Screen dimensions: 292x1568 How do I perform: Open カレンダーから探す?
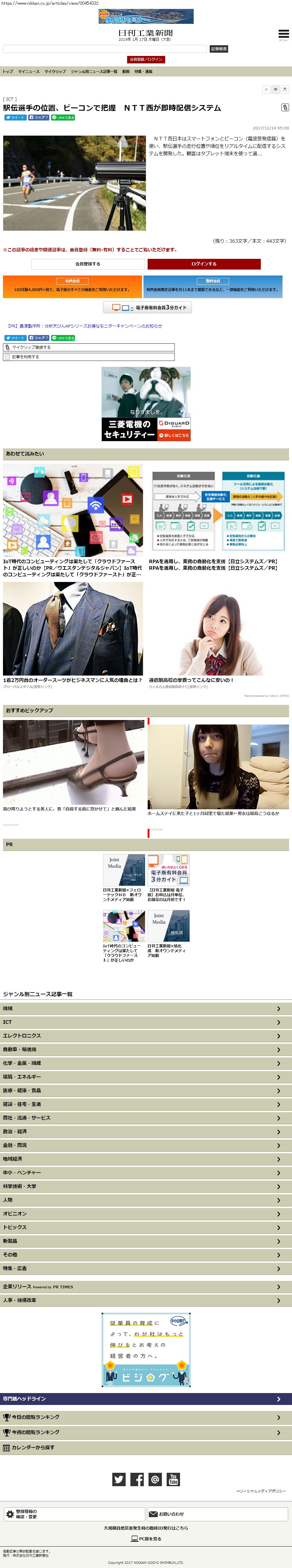click(146, 1447)
